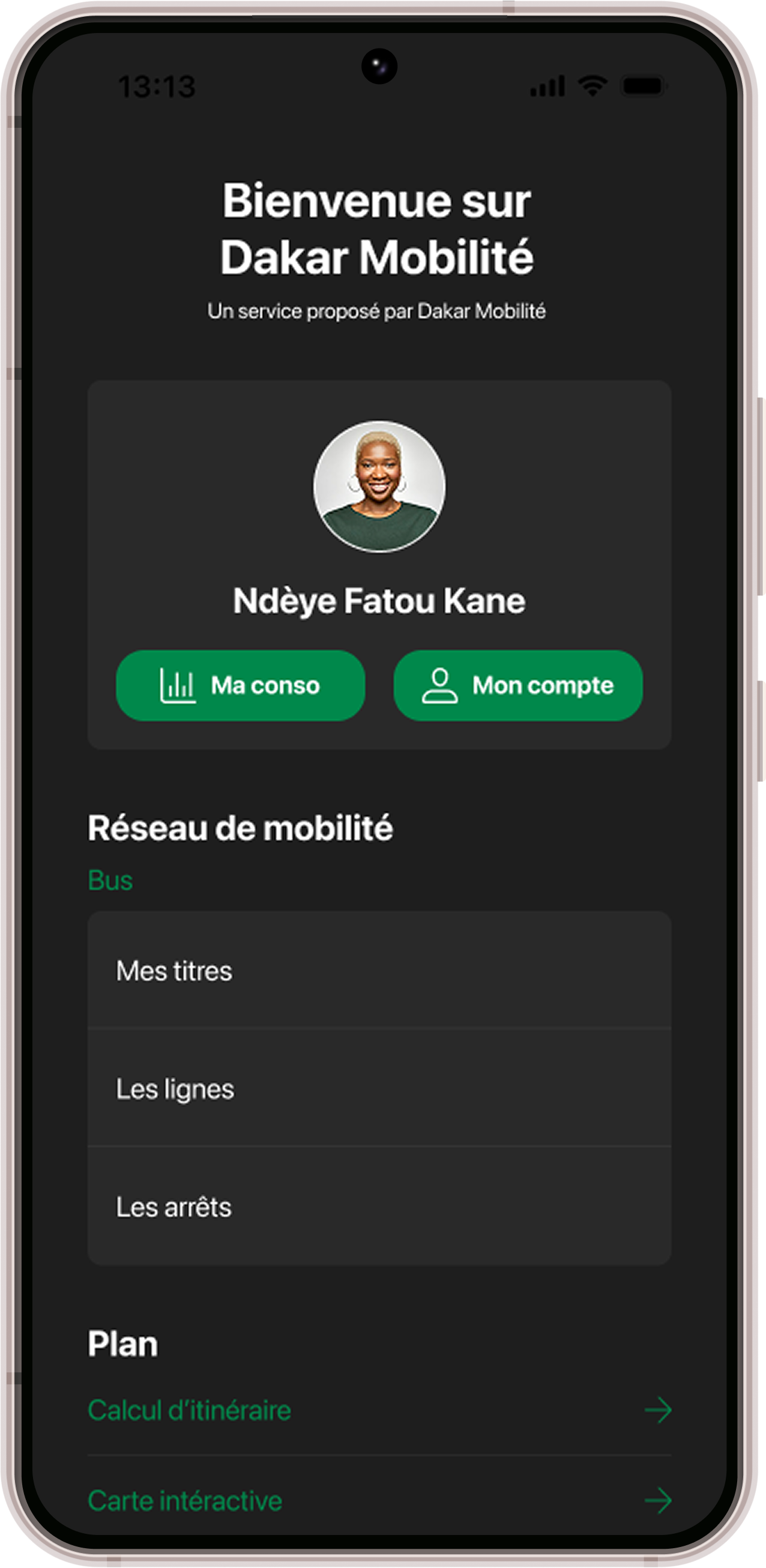
Task: View Les lignes bus list
Action: pos(379,1089)
